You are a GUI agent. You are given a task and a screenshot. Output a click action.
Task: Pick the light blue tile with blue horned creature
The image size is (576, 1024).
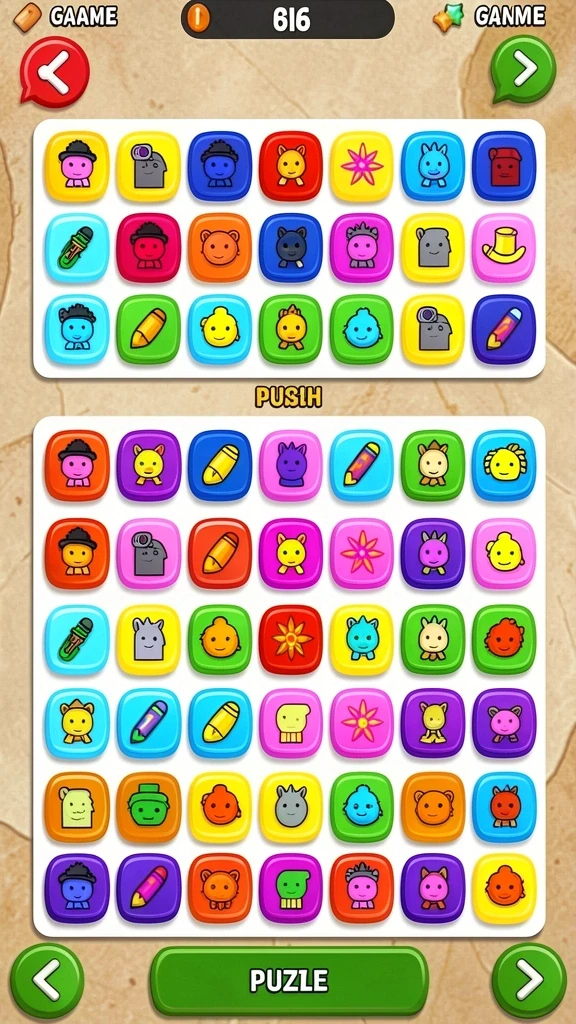pyautogui.click(x=432, y=166)
